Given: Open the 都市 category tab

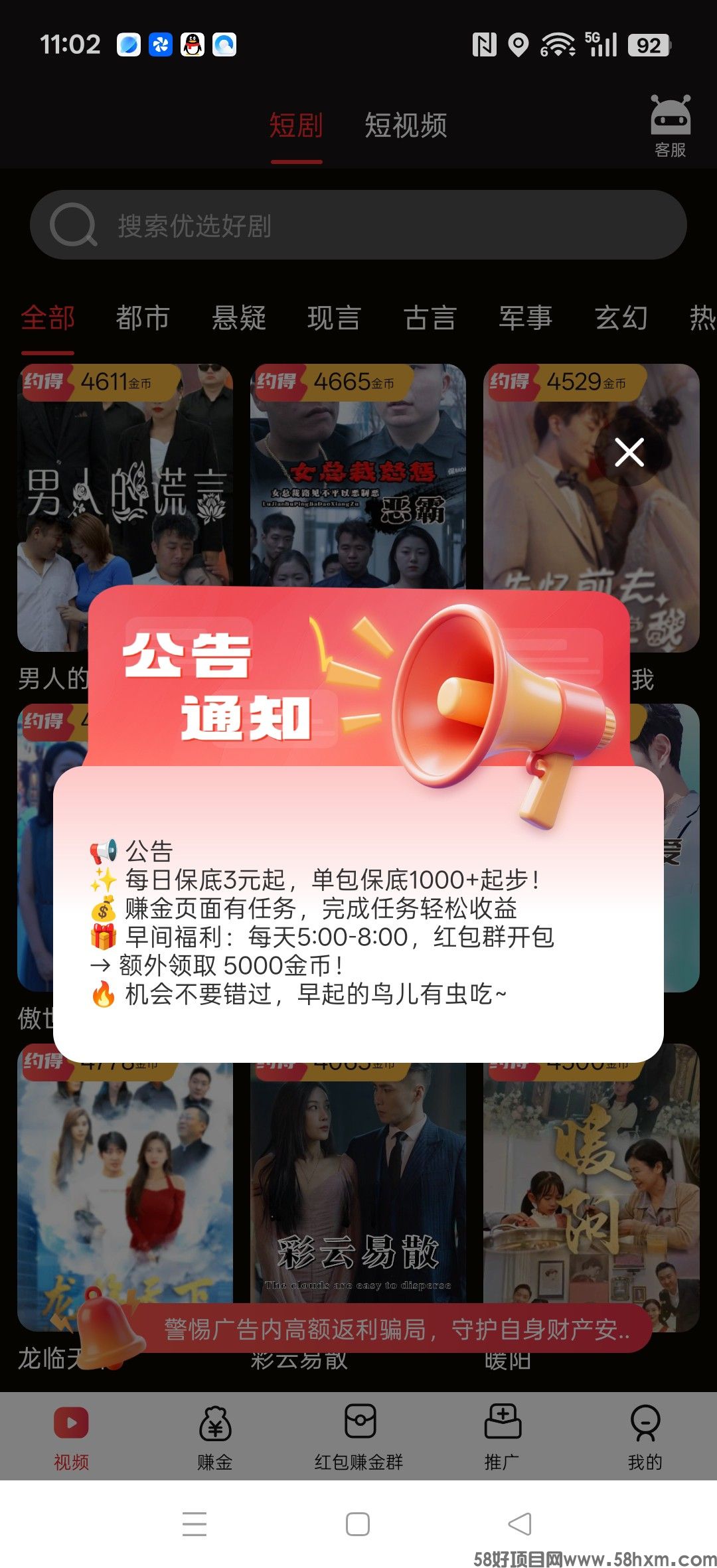Looking at the screenshot, I should [143, 319].
